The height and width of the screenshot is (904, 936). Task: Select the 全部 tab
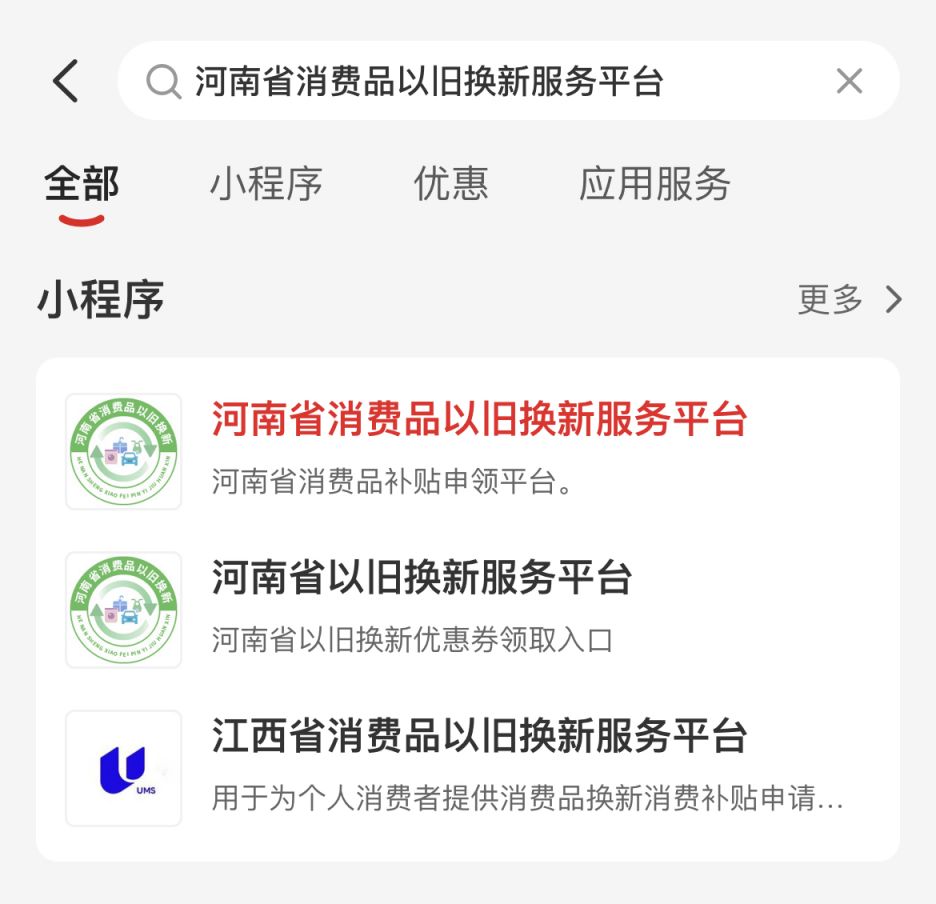pyautogui.click(x=81, y=184)
